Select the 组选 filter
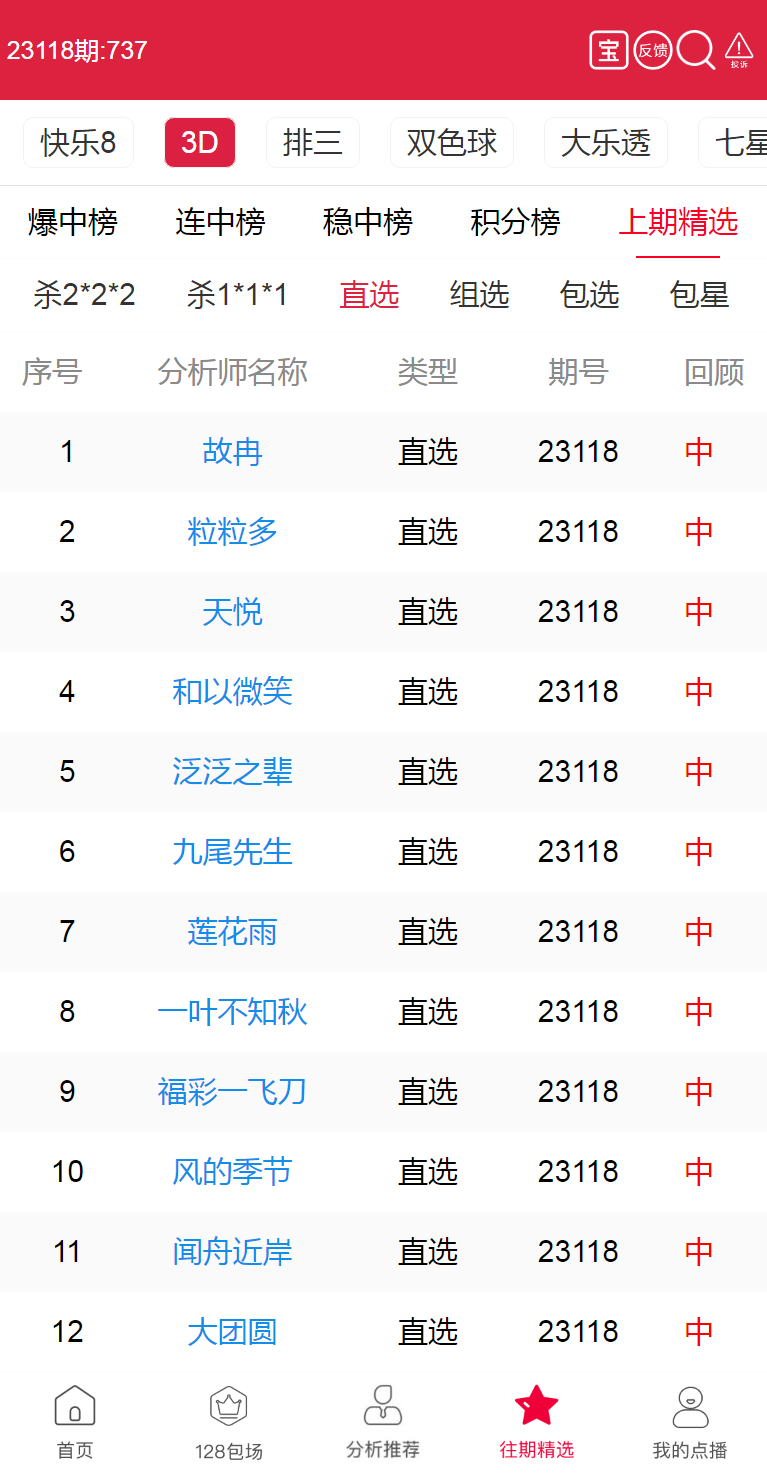 (x=479, y=295)
